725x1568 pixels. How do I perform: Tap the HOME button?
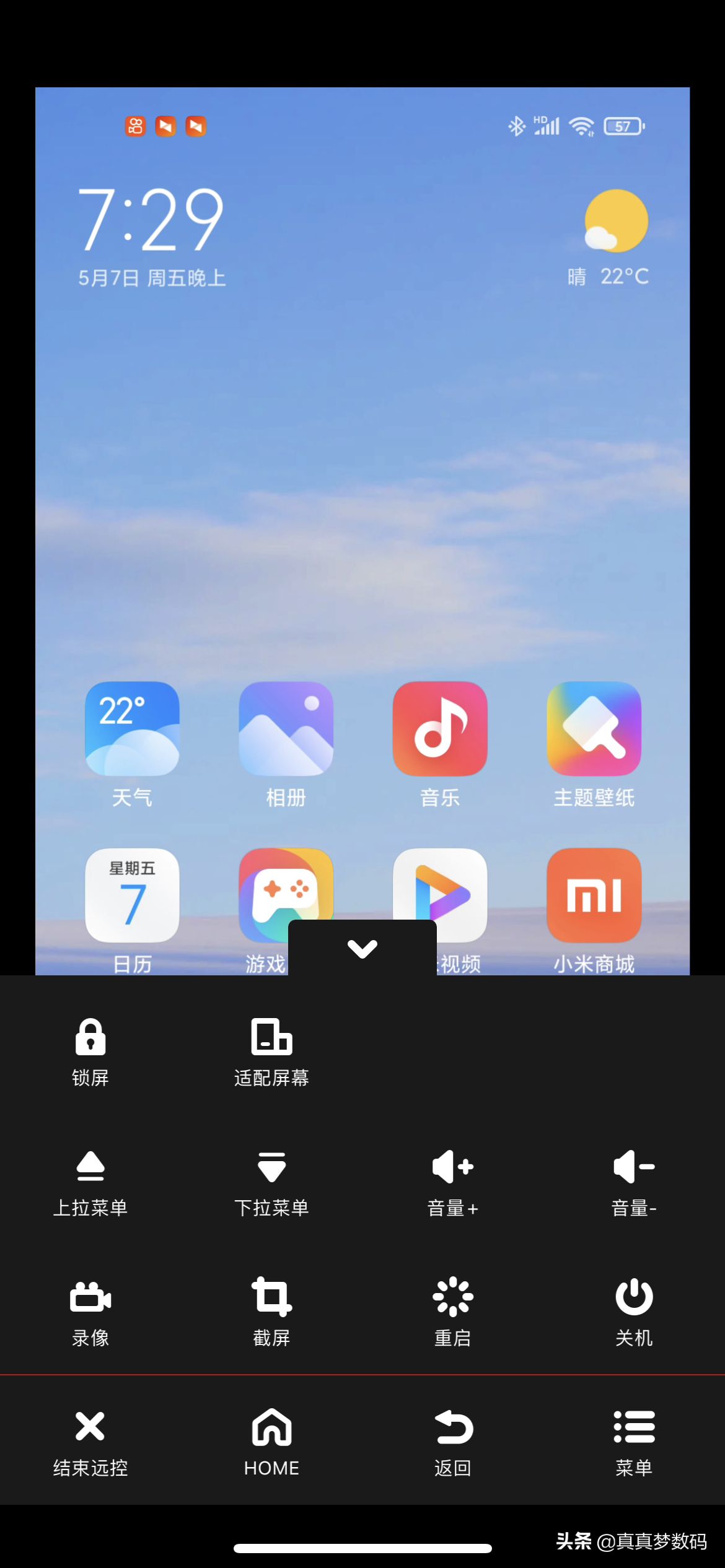tap(271, 1442)
